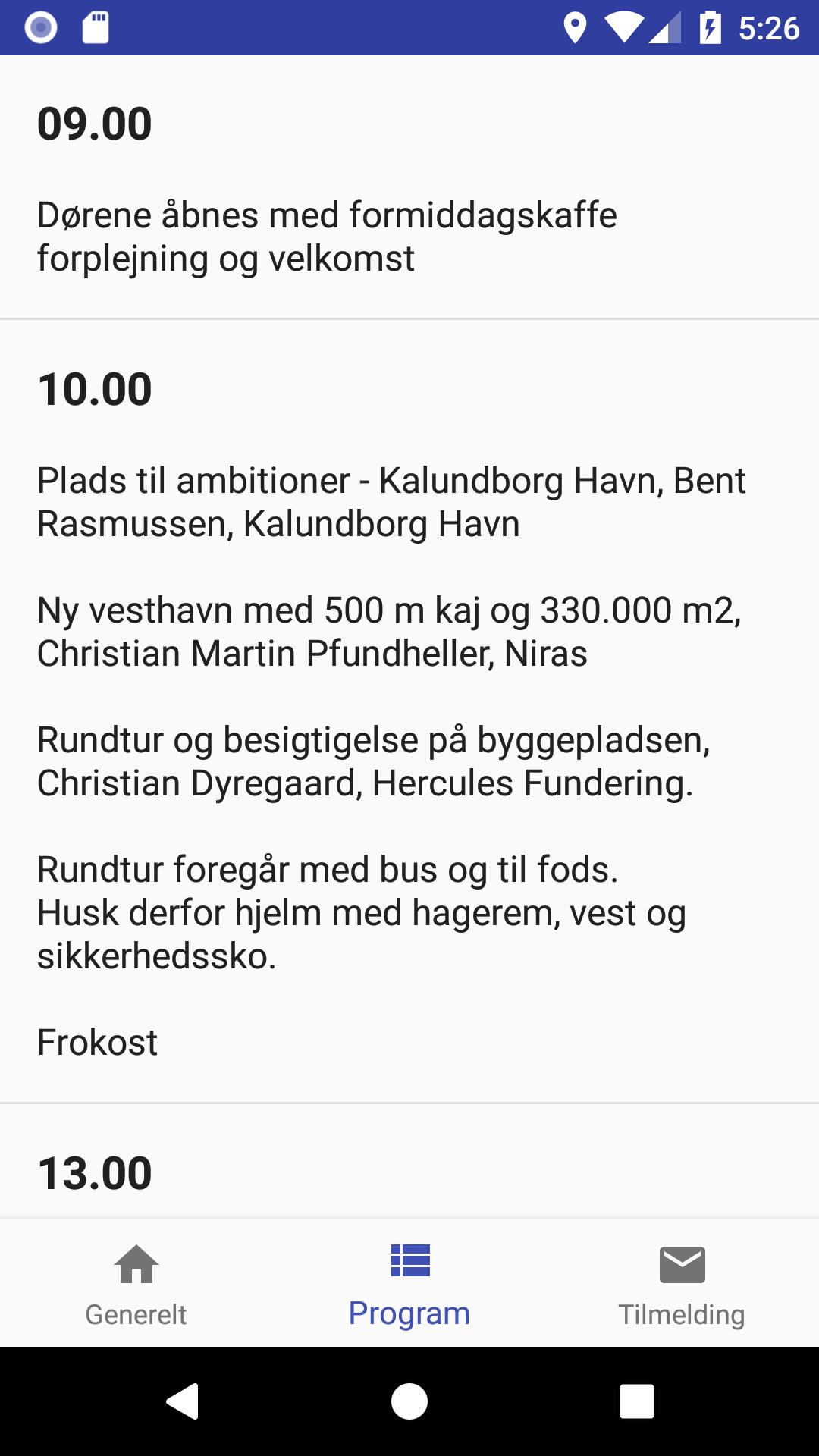Select the 09.00 schedule entry
The image size is (819, 1456).
pos(409,190)
